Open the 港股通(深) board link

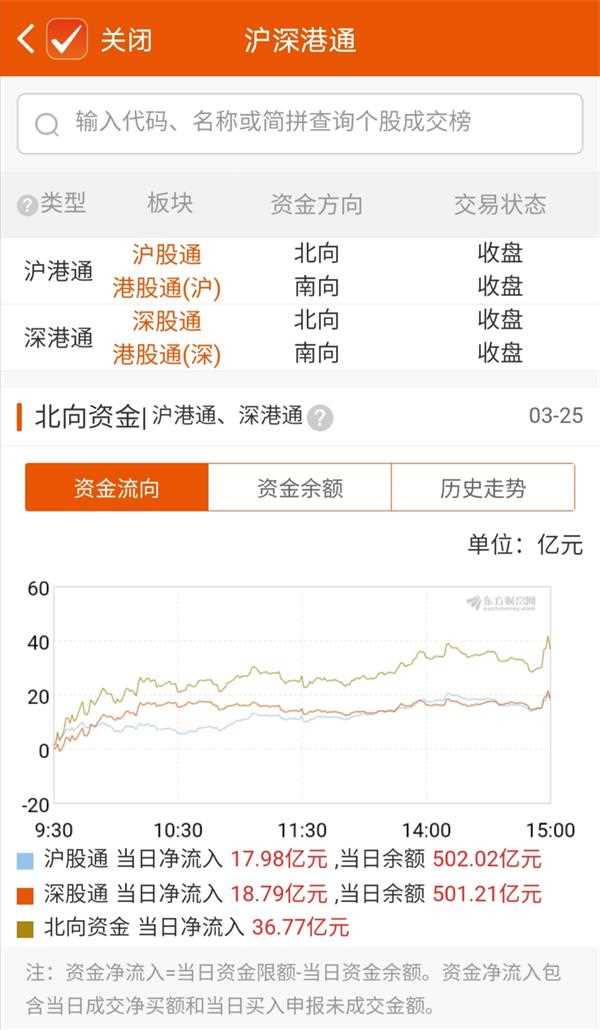[x=167, y=355]
